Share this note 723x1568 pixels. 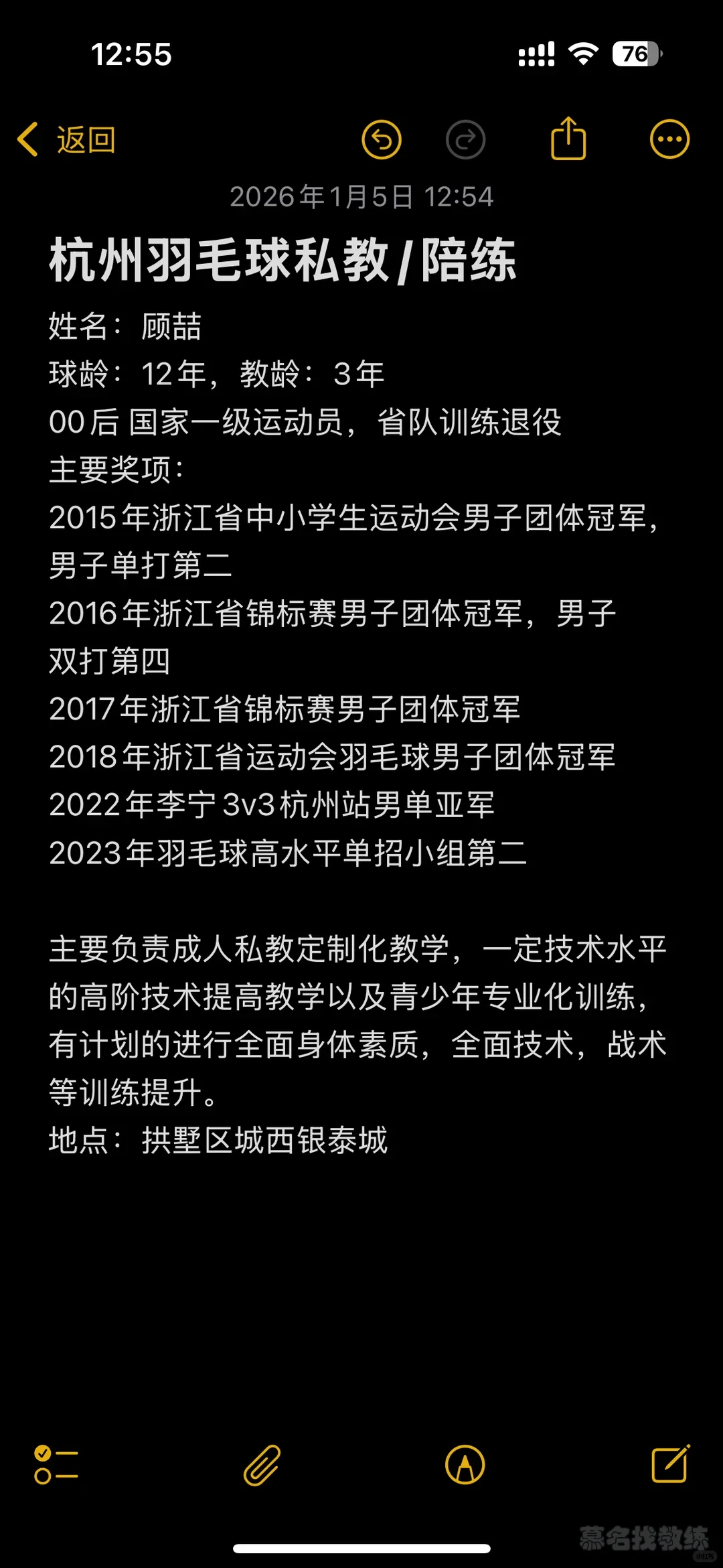[x=568, y=139]
